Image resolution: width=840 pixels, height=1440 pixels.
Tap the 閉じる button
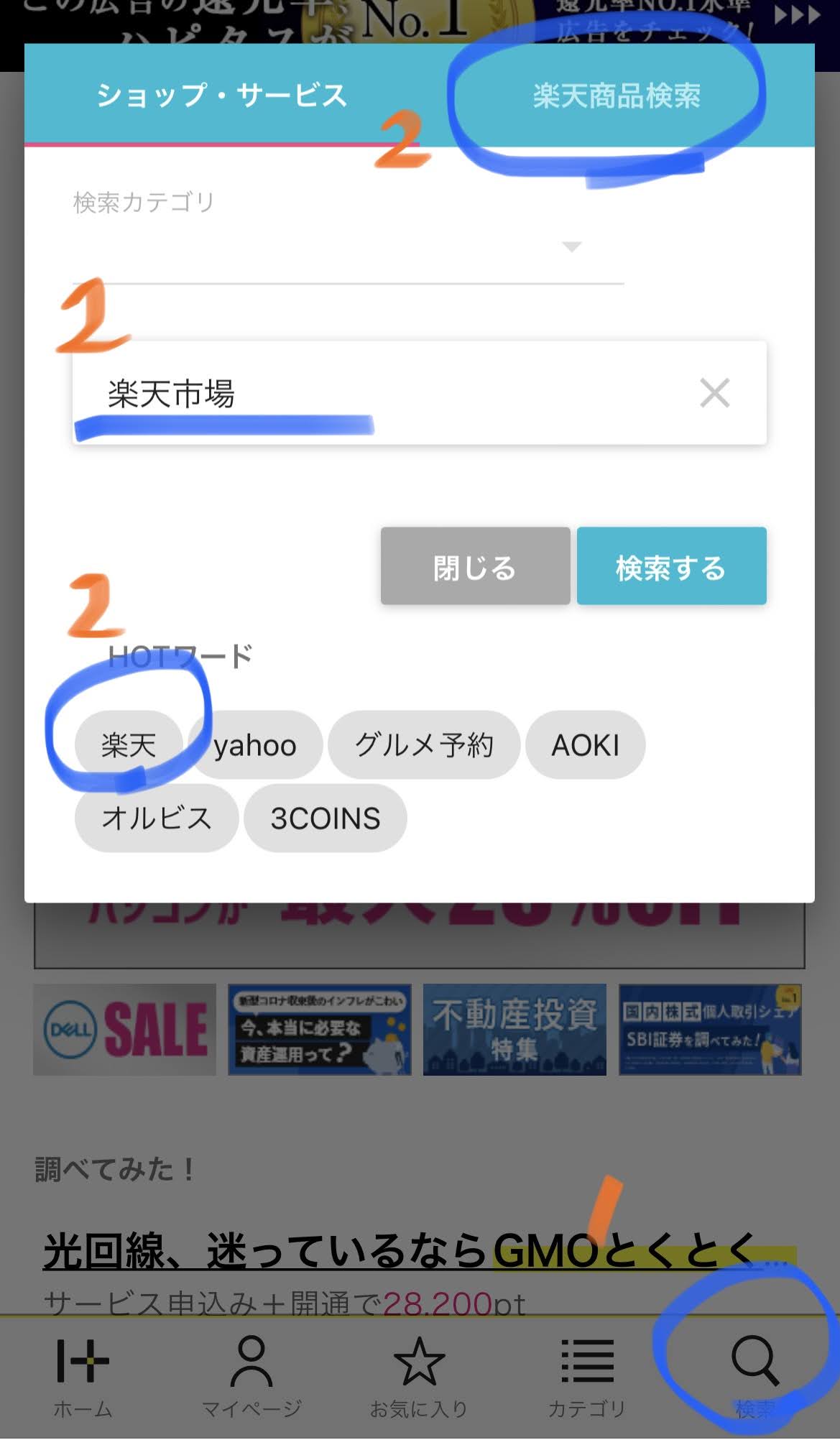pos(475,566)
